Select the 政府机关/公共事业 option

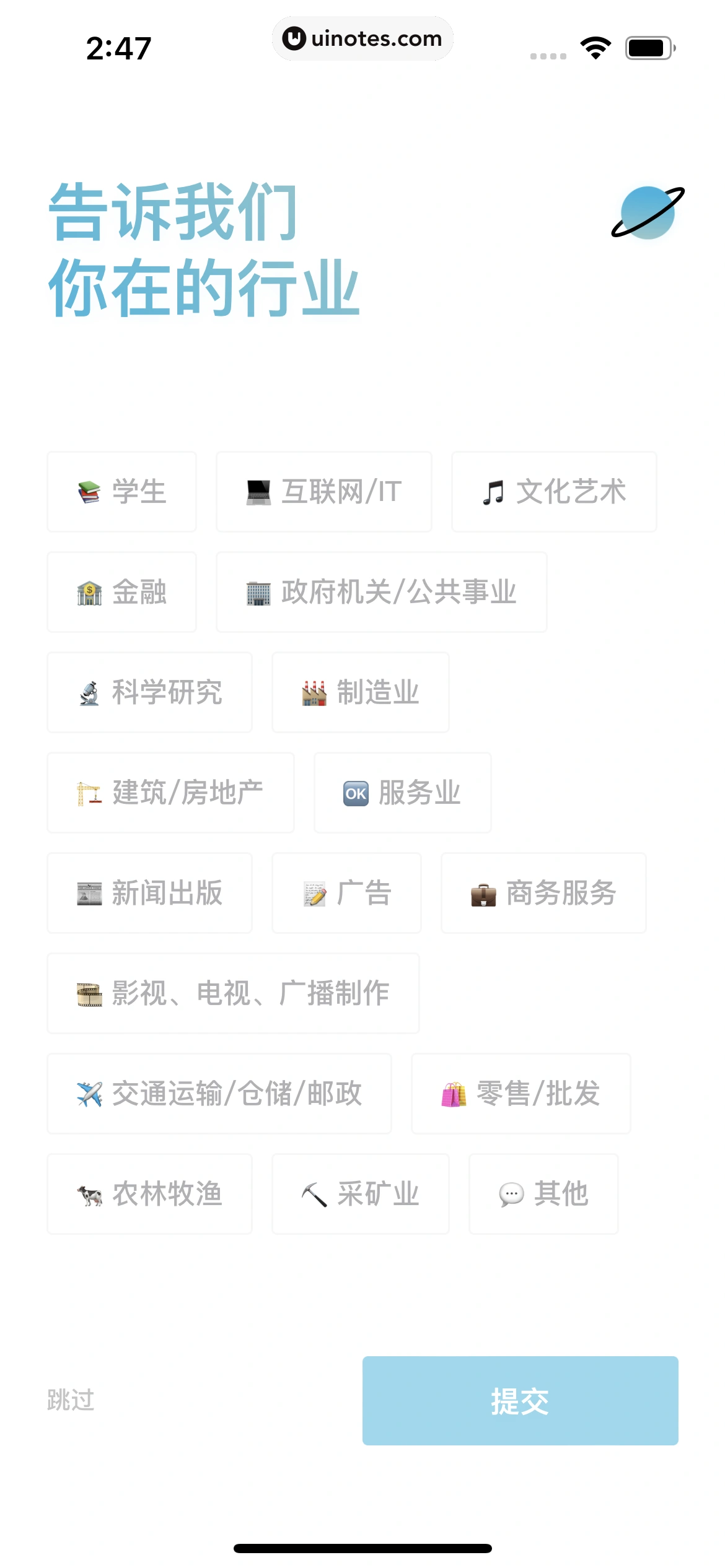tap(381, 592)
